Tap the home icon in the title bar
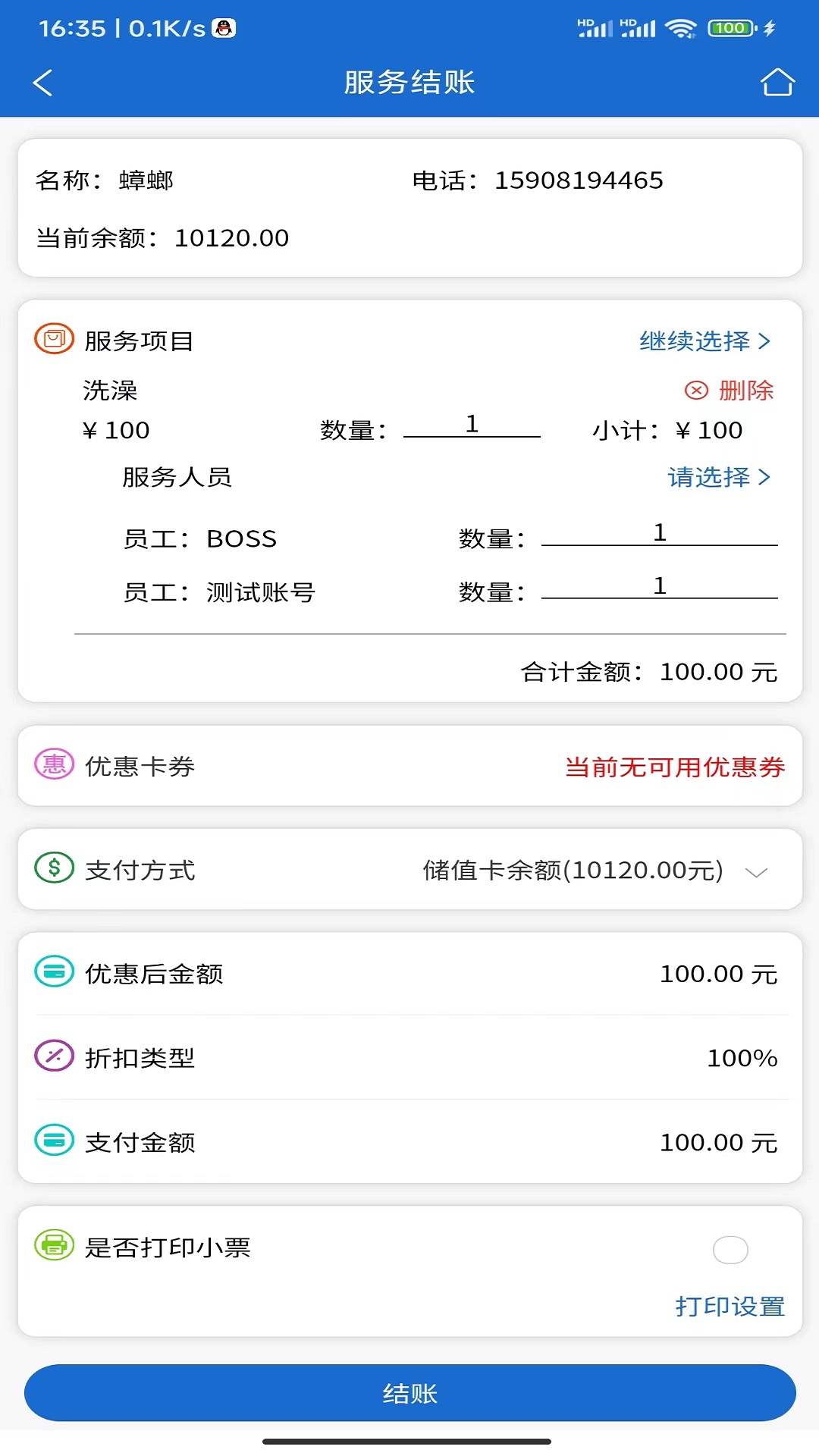 coord(777,83)
